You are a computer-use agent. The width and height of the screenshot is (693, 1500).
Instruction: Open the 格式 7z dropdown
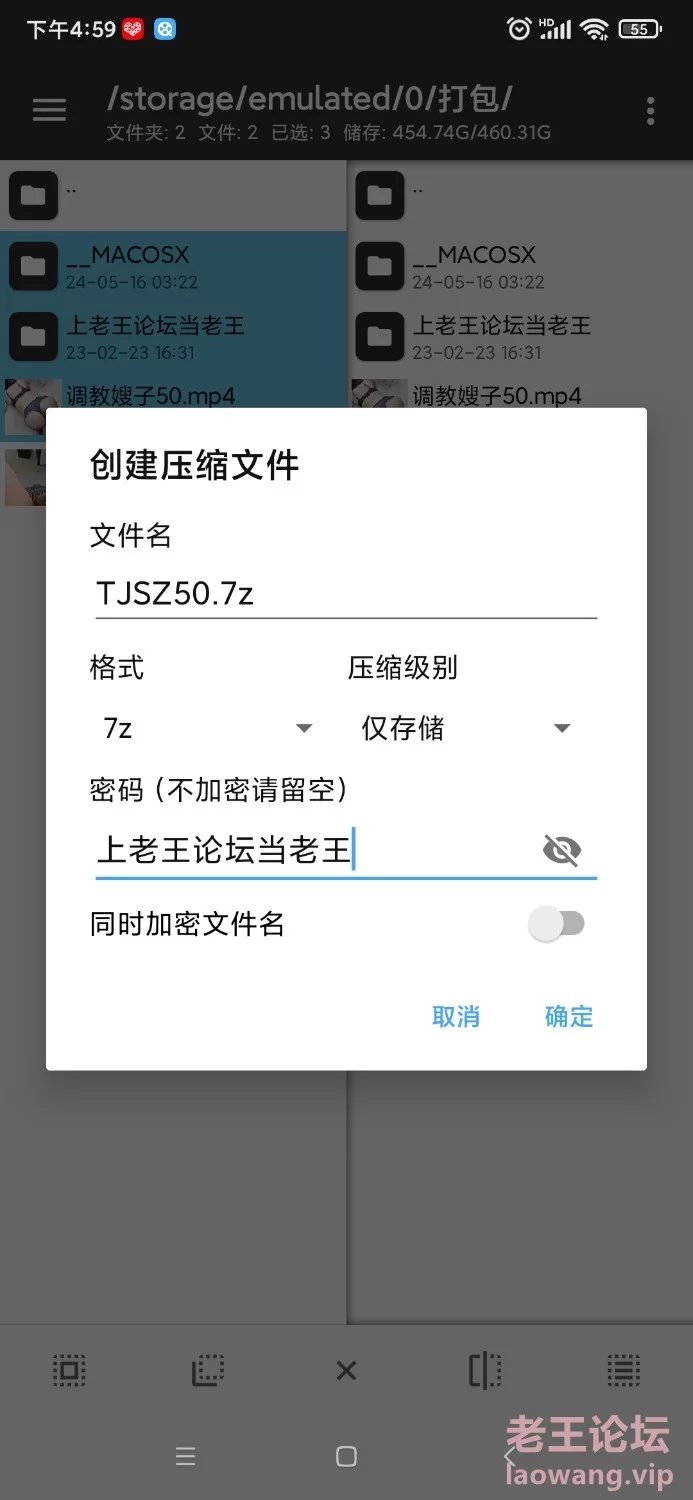pos(208,729)
